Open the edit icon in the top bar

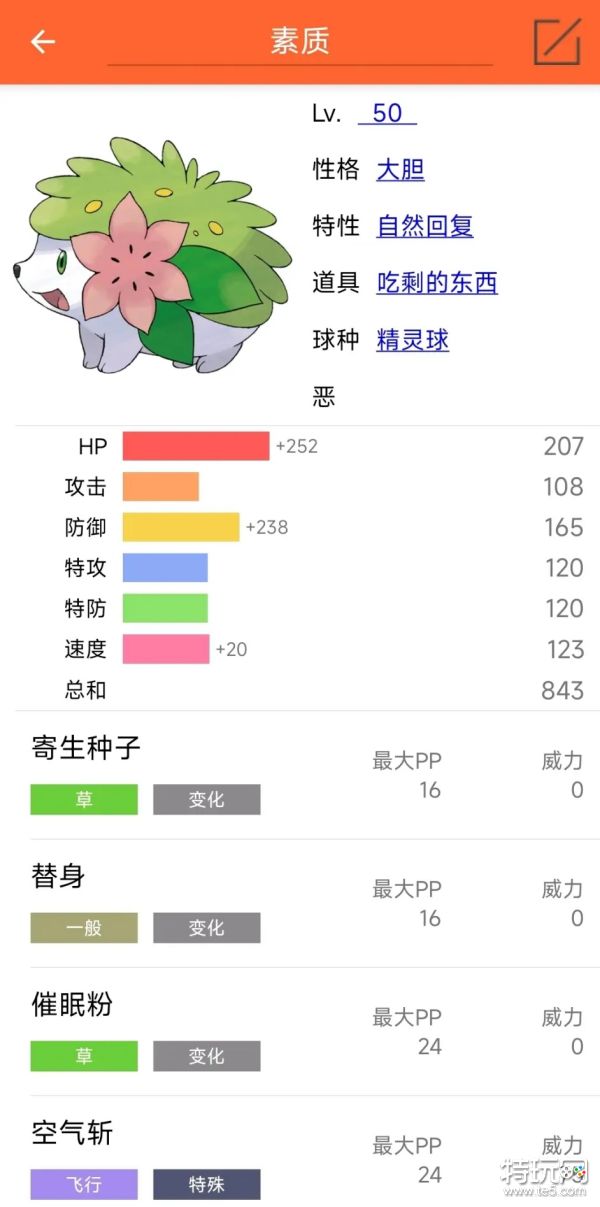(x=557, y=41)
